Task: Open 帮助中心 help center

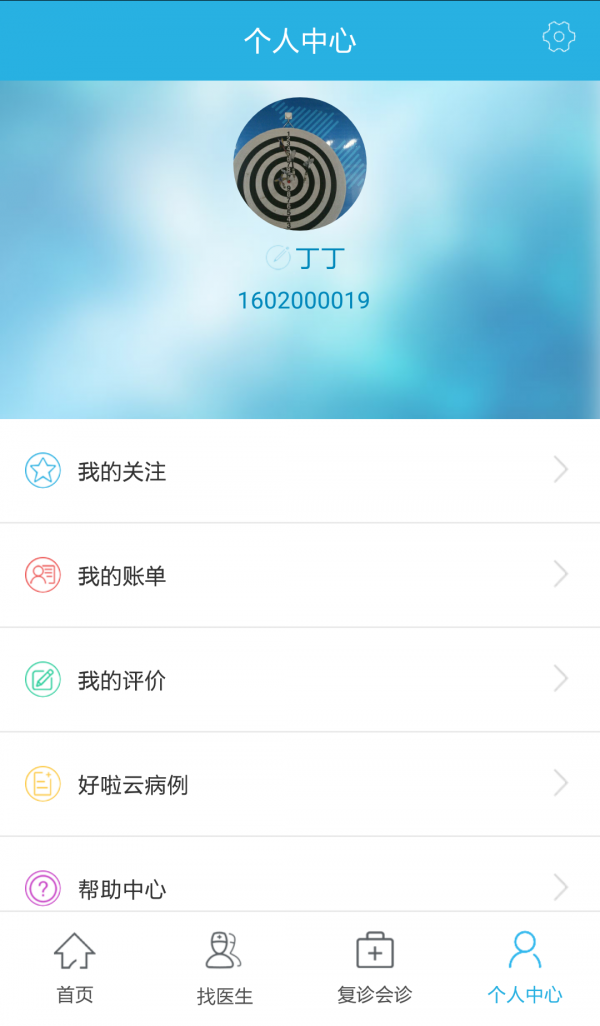Action: (300, 887)
